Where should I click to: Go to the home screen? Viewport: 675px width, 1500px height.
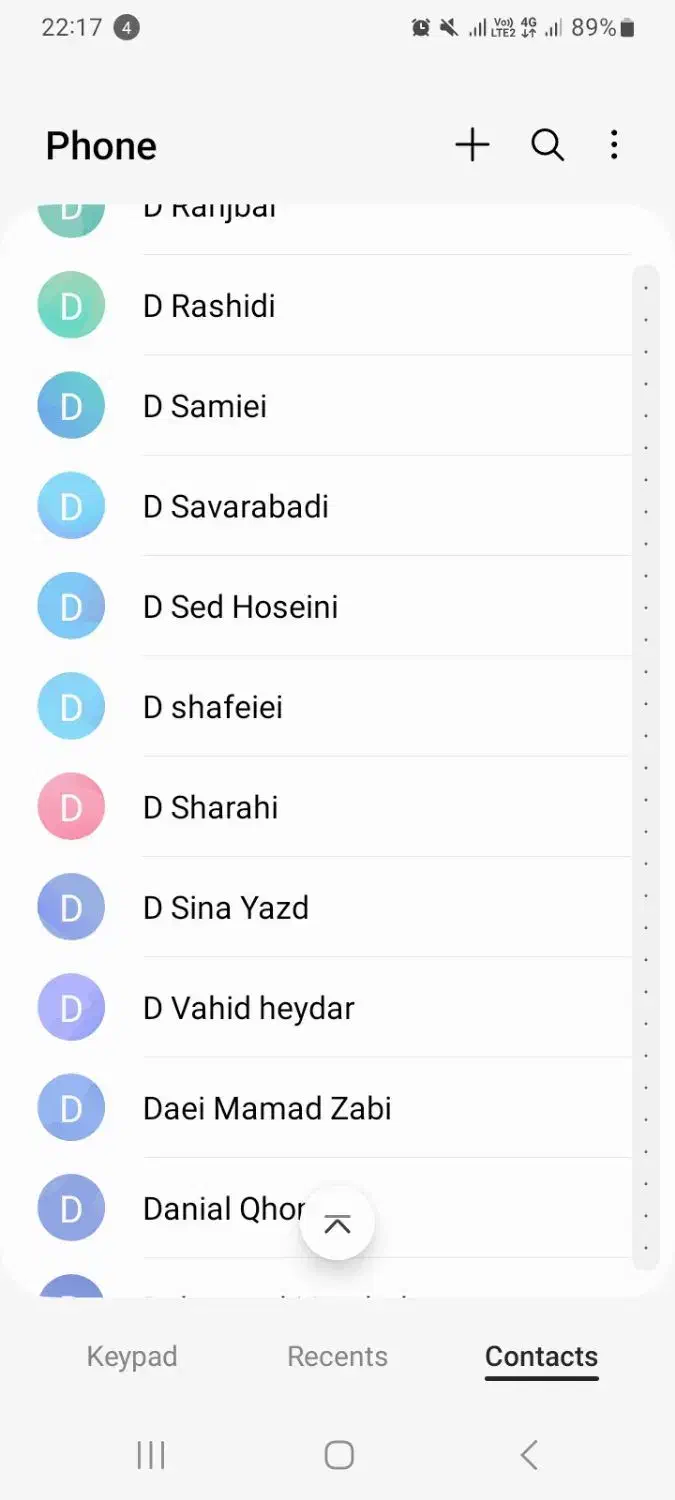pos(339,1455)
